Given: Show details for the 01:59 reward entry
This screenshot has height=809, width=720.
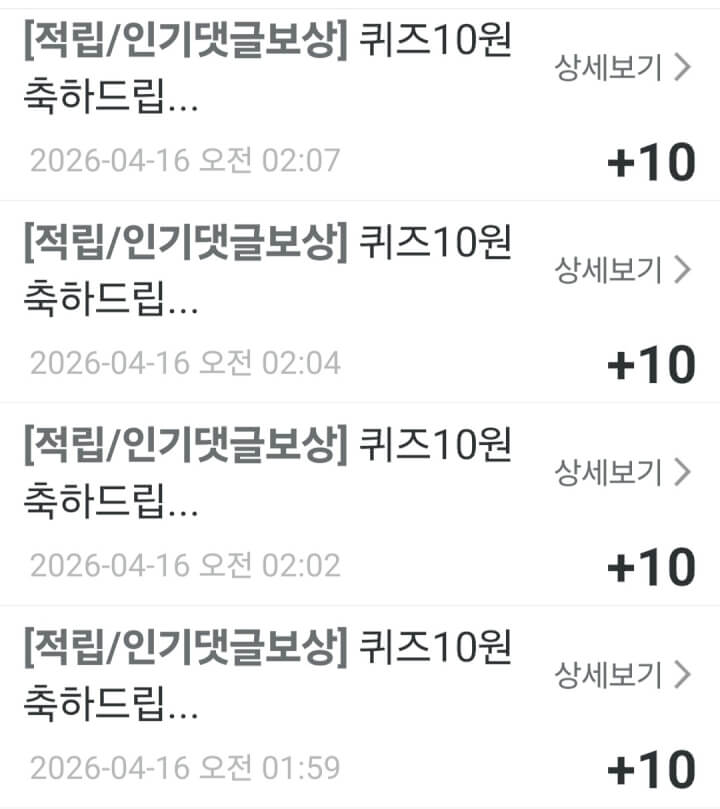Looking at the screenshot, I should click(622, 675).
